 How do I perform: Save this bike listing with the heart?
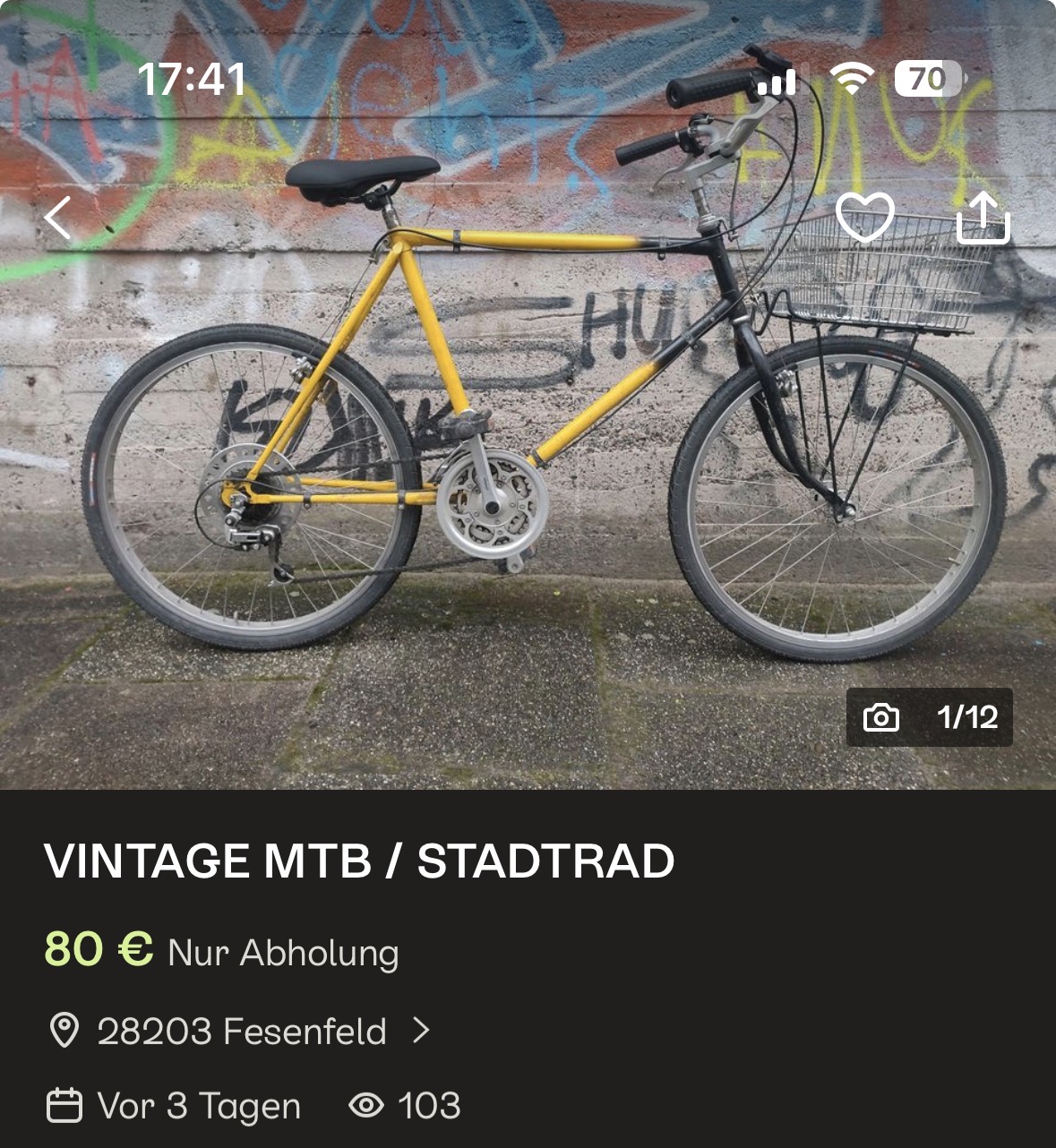click(x=864, y=217)
